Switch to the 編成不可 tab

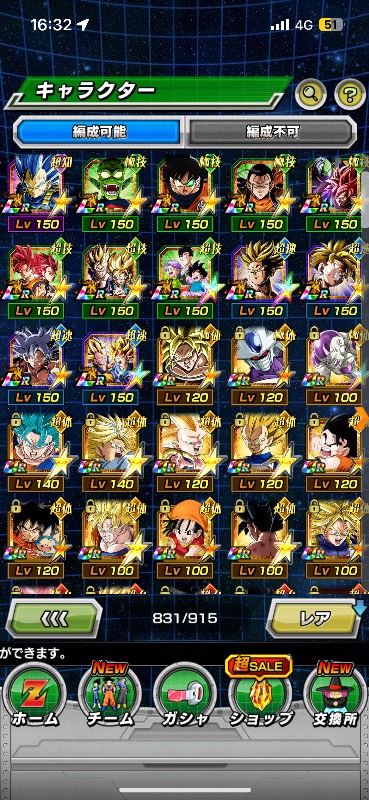(270, 132)
